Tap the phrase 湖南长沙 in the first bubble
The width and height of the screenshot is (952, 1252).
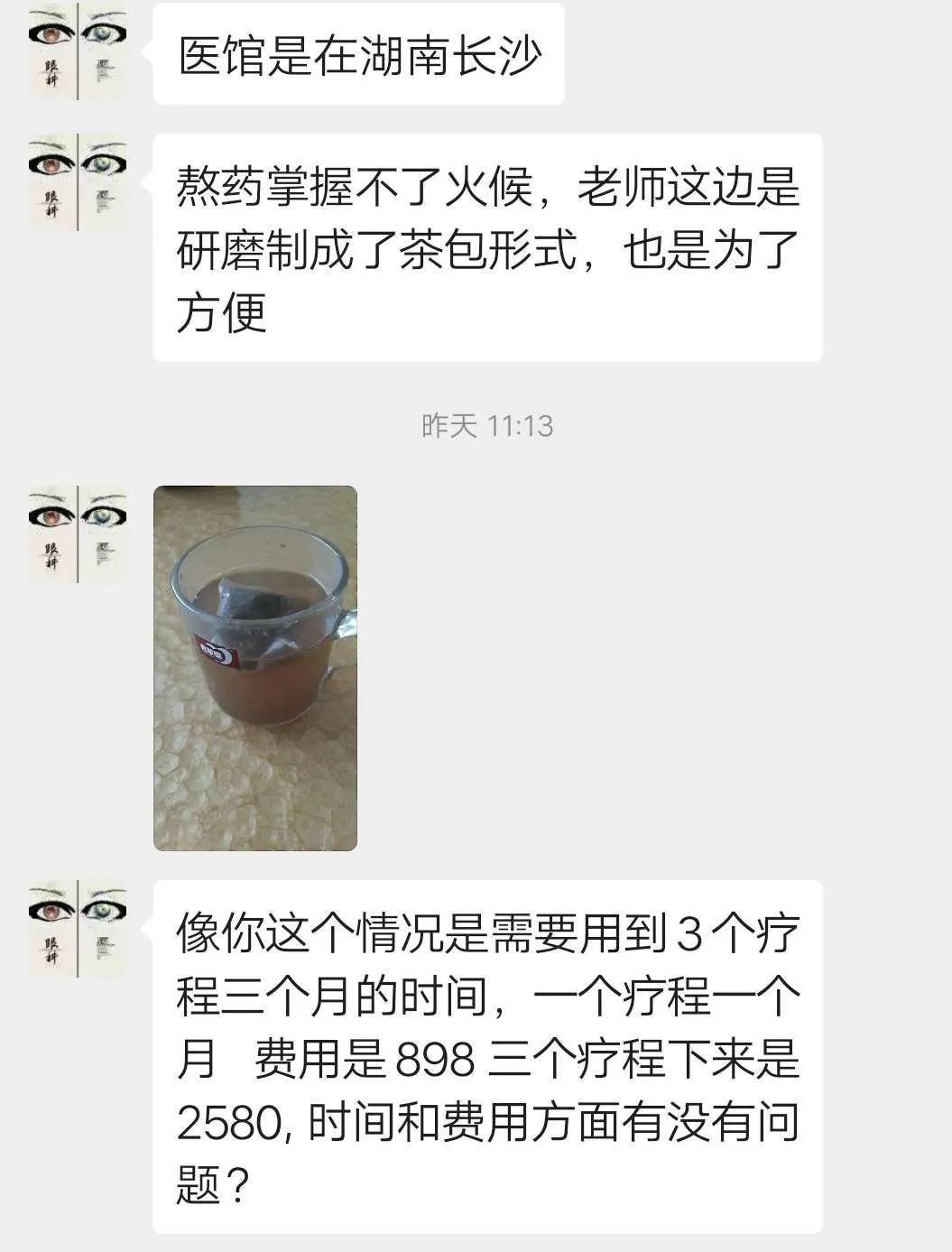(x=451, y=54)
